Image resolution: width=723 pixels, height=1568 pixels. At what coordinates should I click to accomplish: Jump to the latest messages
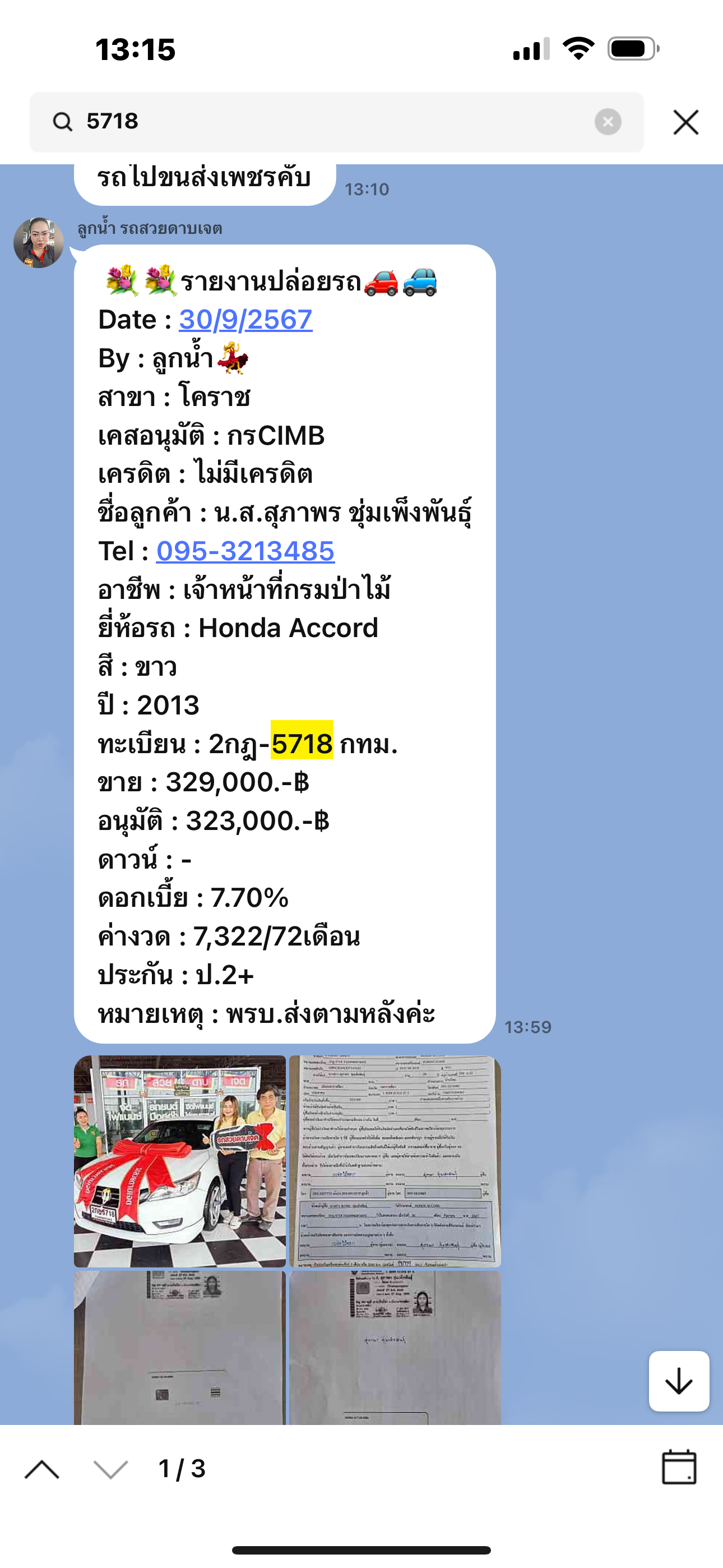[x=679, y=1381]
